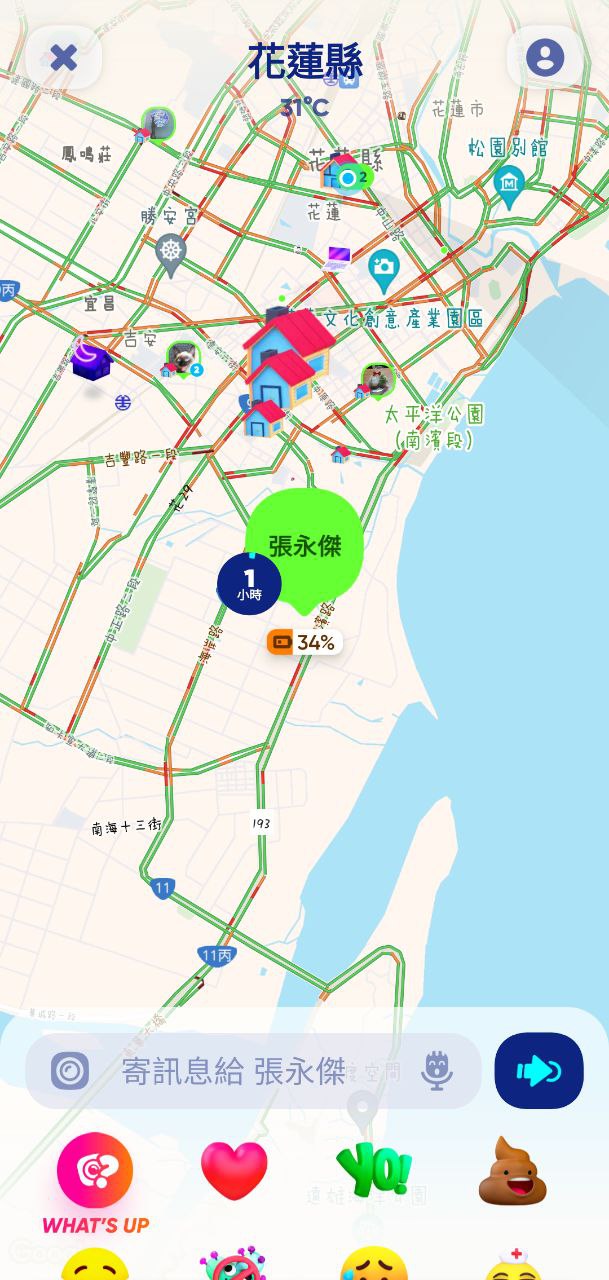Viewport: 609px width, 1280px height.
Task: Send the green YO! sticker
Action: [x=373, y=1170]
